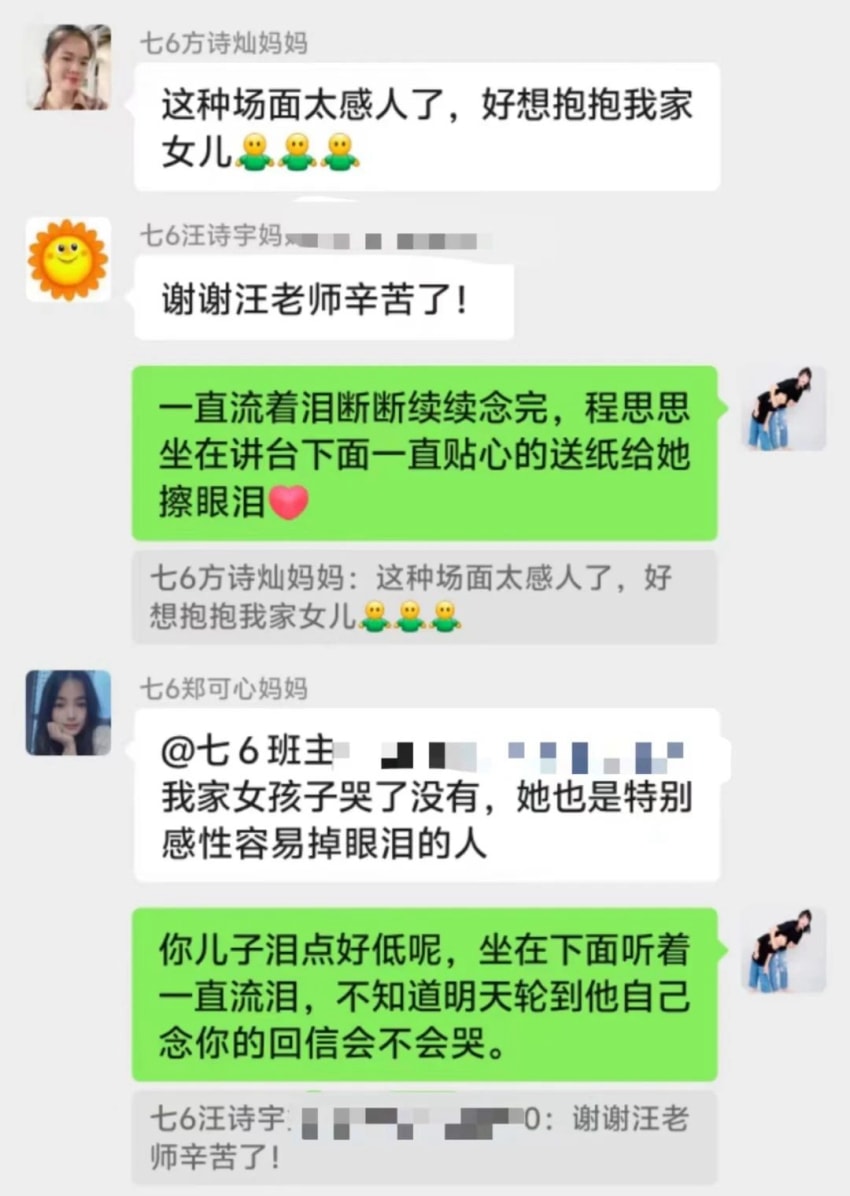Open 七6郑可心妈妈's profile avatar

coord(68,712)
